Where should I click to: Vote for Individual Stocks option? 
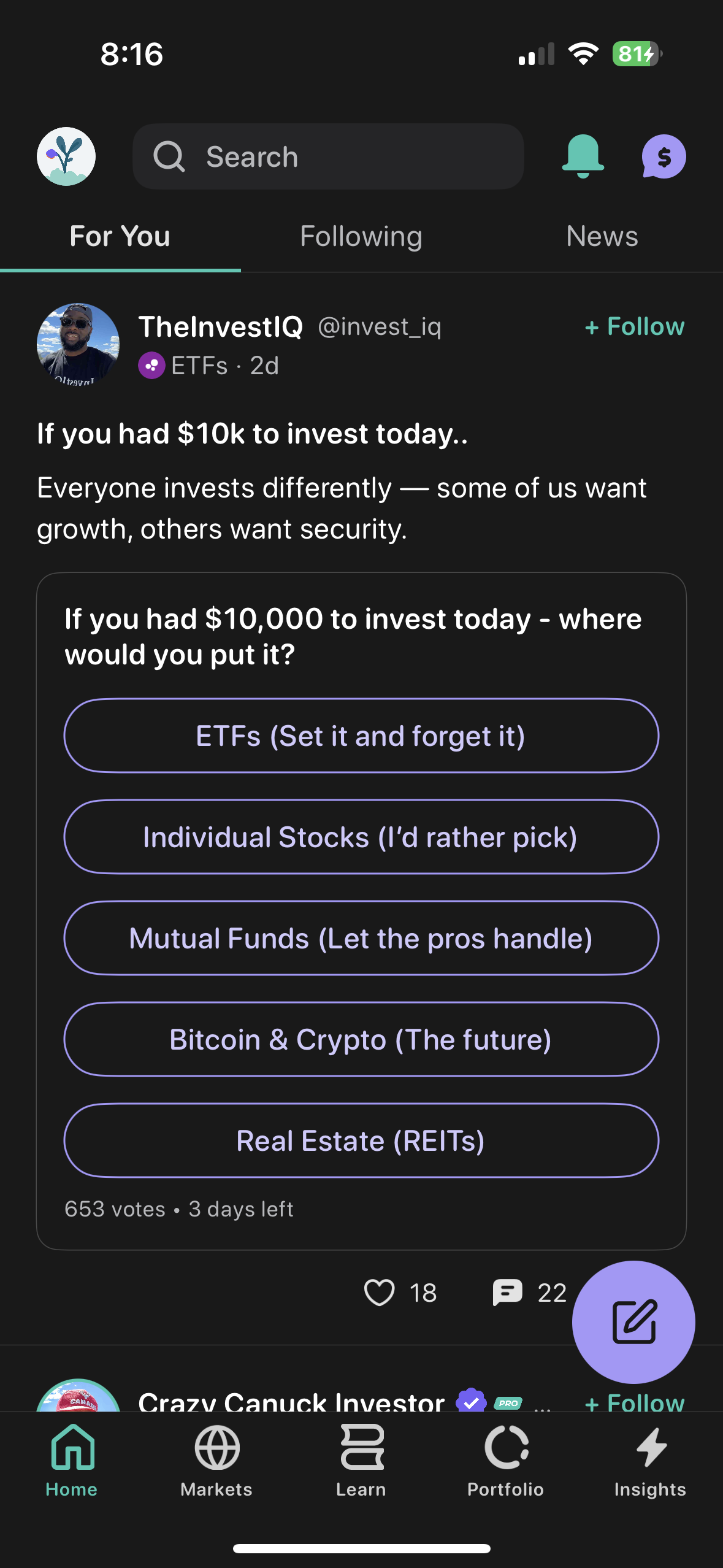click(361, 837)
